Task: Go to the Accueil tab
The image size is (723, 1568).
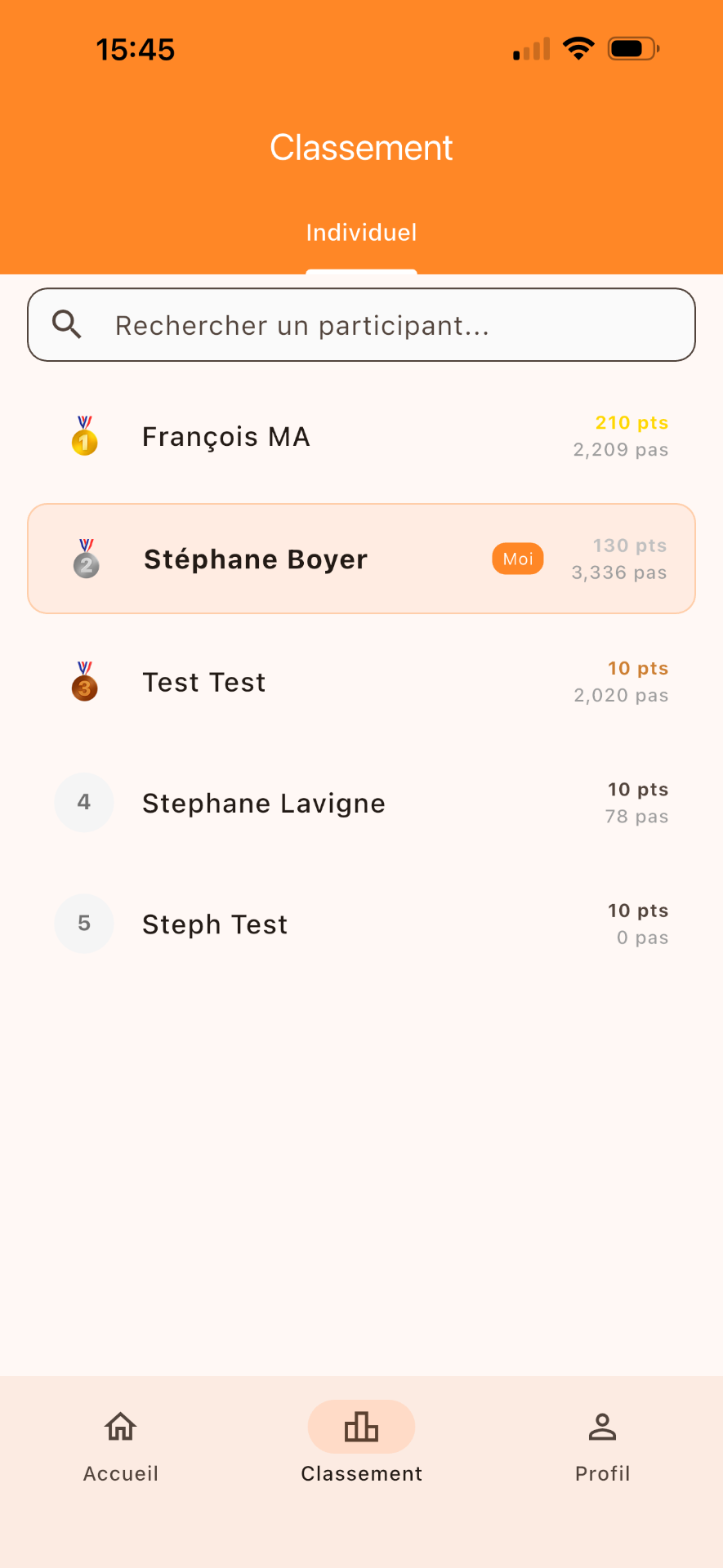Action: coord(121,1444)
